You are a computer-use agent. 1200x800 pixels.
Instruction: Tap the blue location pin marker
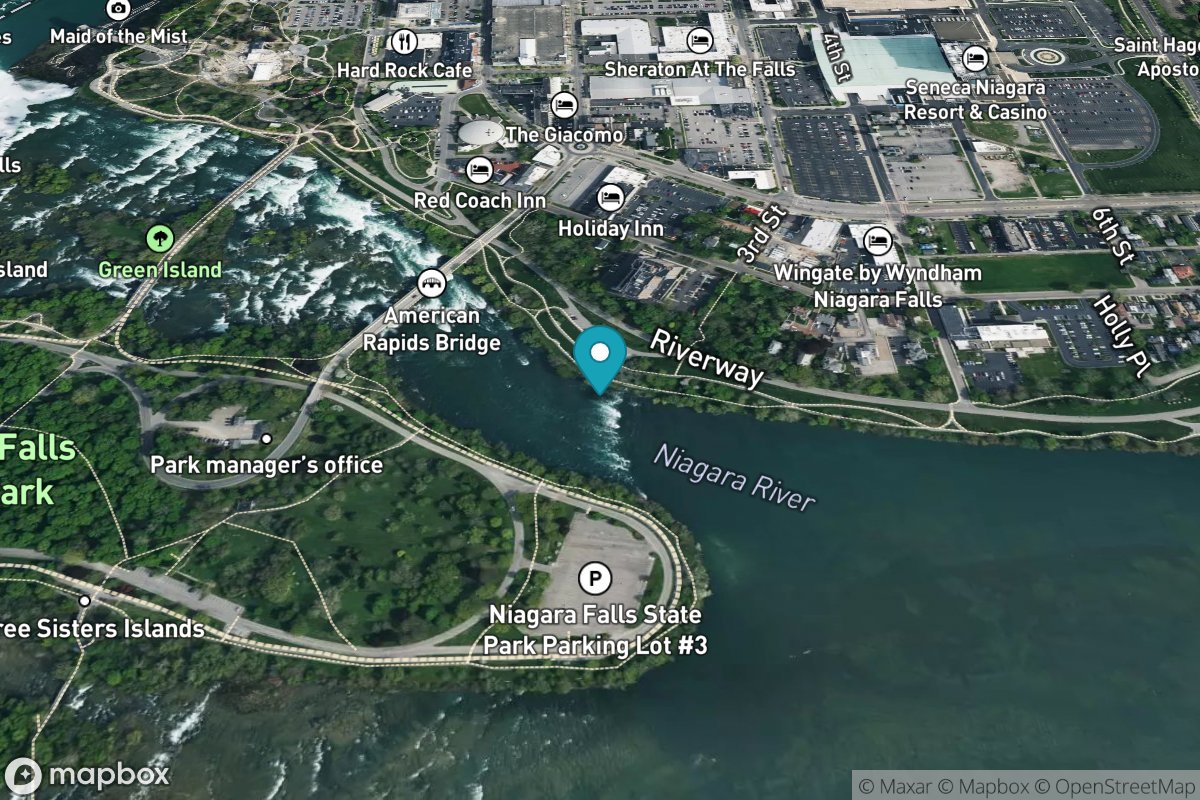600,354
